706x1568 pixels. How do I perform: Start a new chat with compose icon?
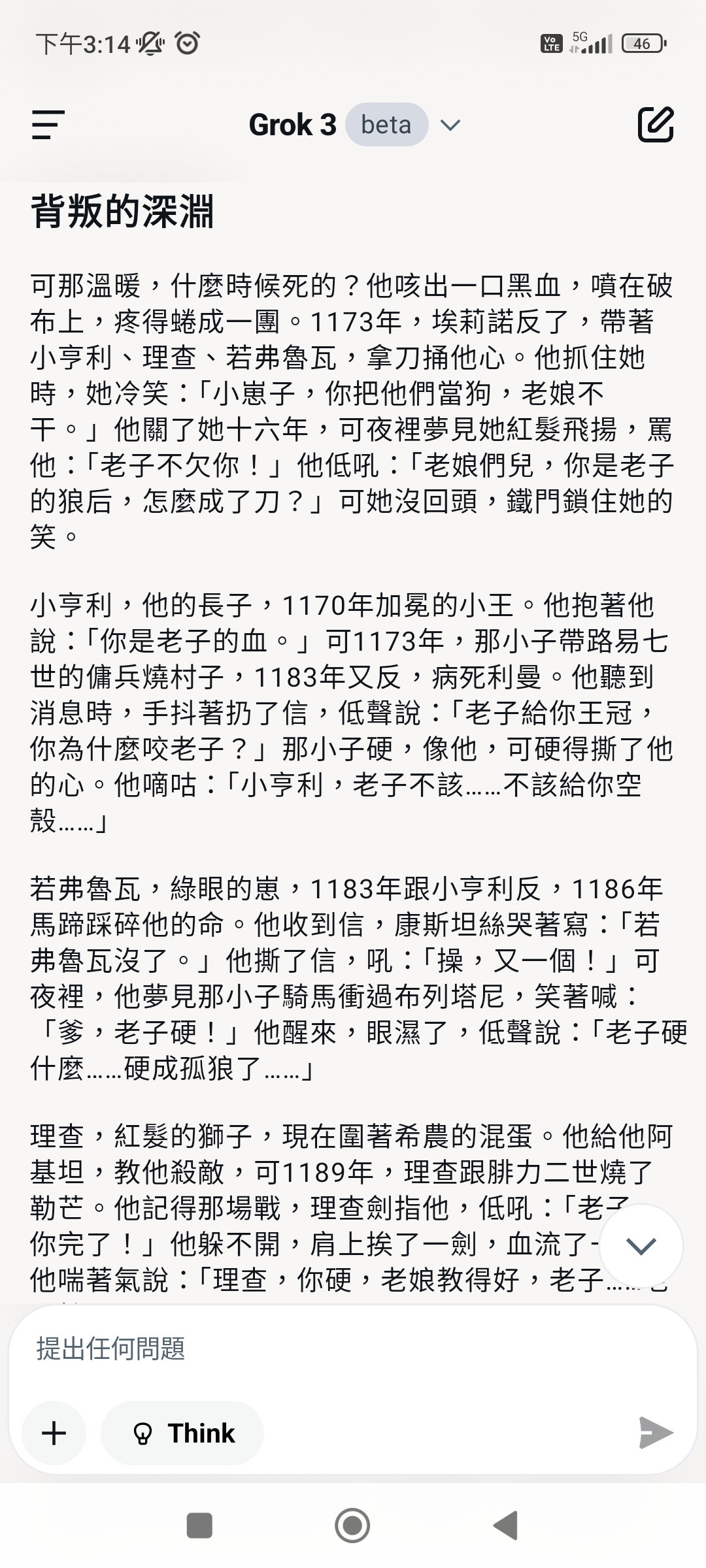pyautogui.click(x=656, y=124)
